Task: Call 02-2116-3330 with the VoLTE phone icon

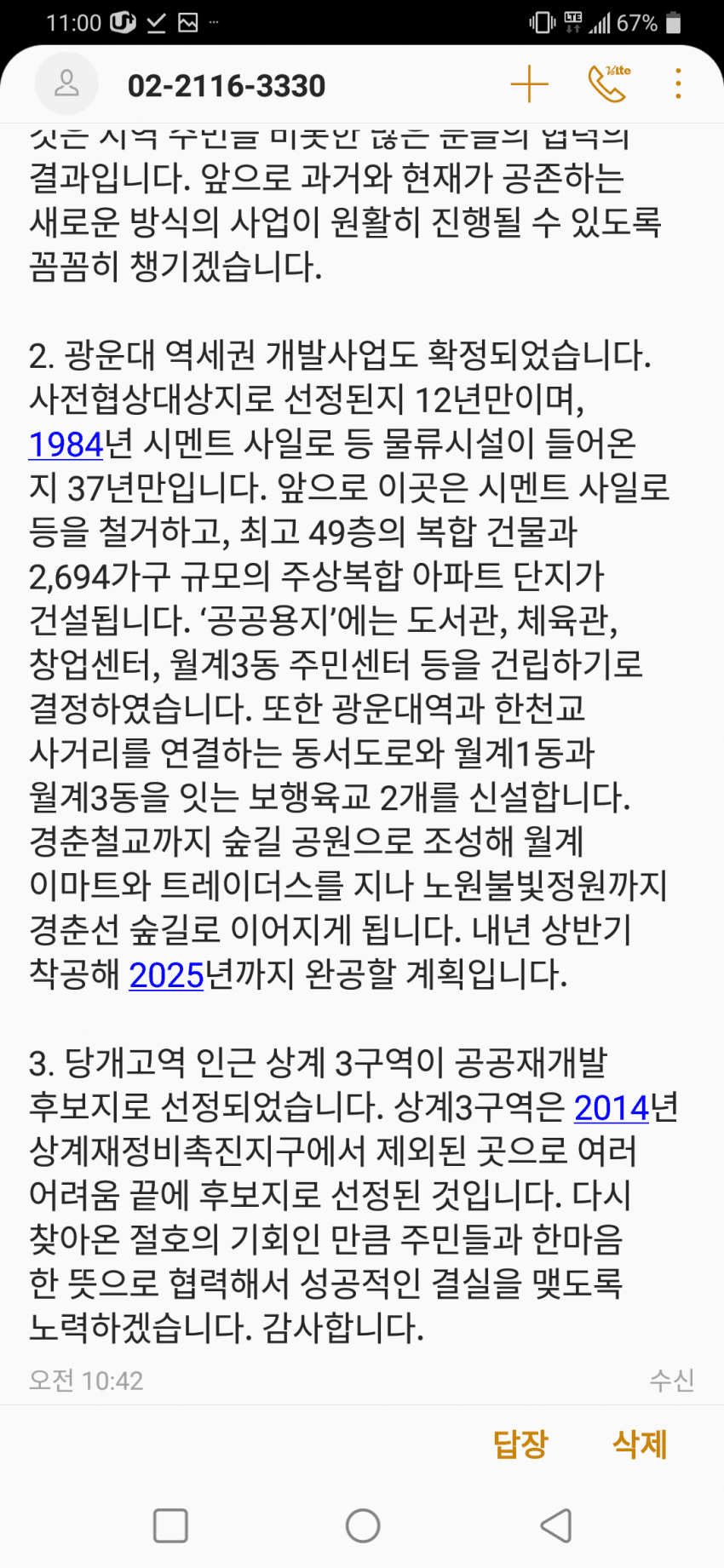Action: click(607, 84)
